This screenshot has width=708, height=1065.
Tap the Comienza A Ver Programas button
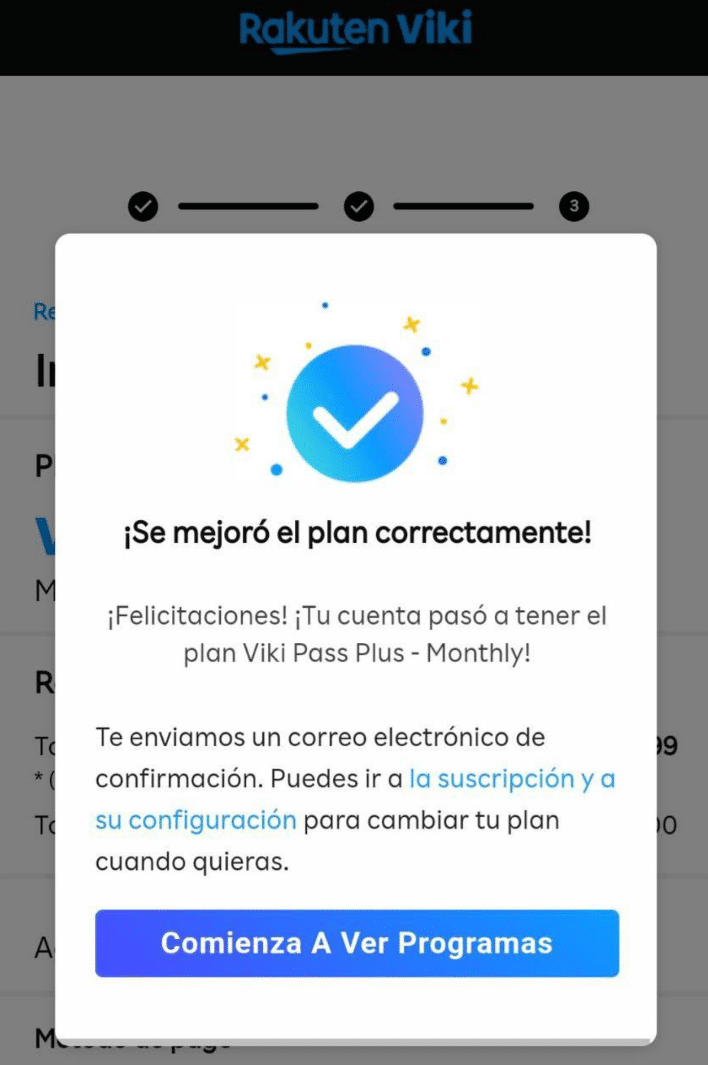click(357, 943)
